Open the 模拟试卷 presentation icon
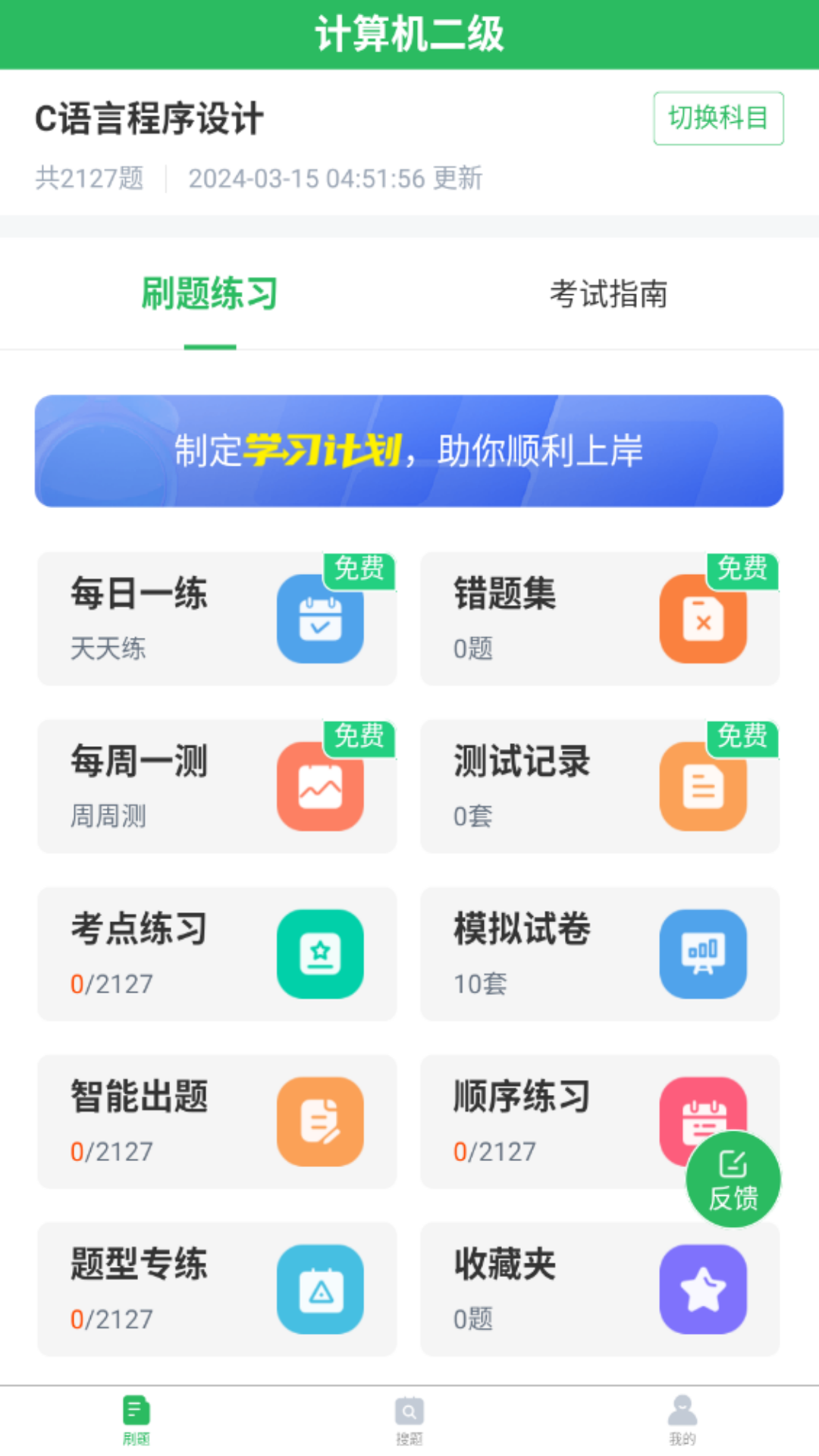 pos(703,954)
